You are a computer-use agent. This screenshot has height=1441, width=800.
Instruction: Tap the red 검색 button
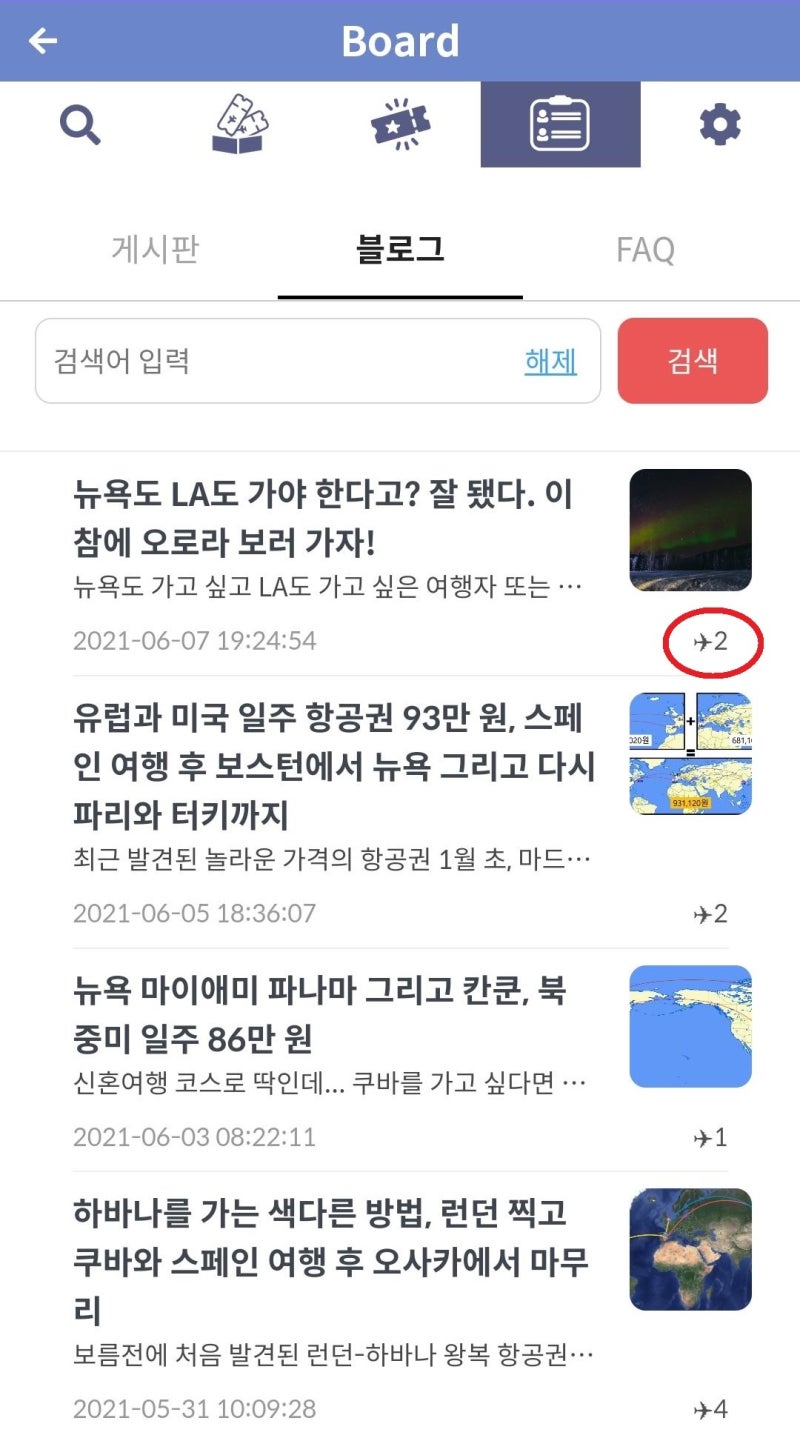pos(693,361)
